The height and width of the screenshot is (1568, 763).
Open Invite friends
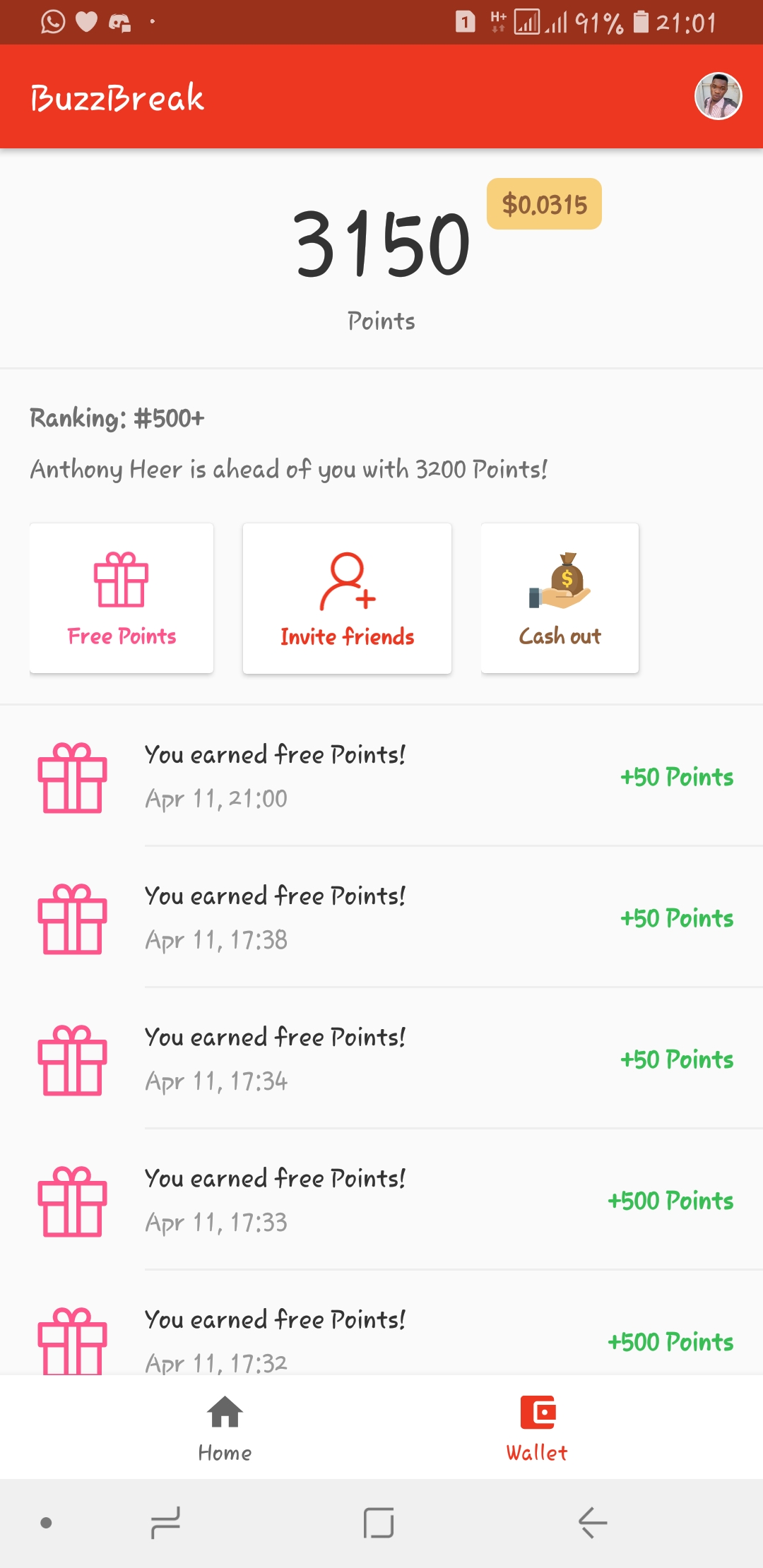pos(347,598)
